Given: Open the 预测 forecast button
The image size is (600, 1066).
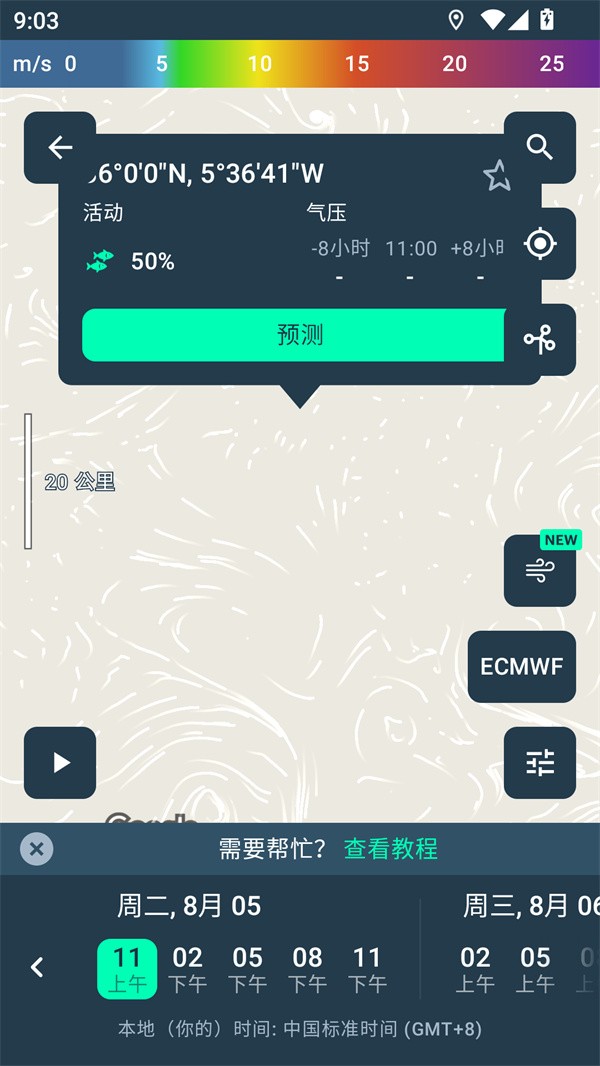Looking at the screenshot, I should point(298,335).
